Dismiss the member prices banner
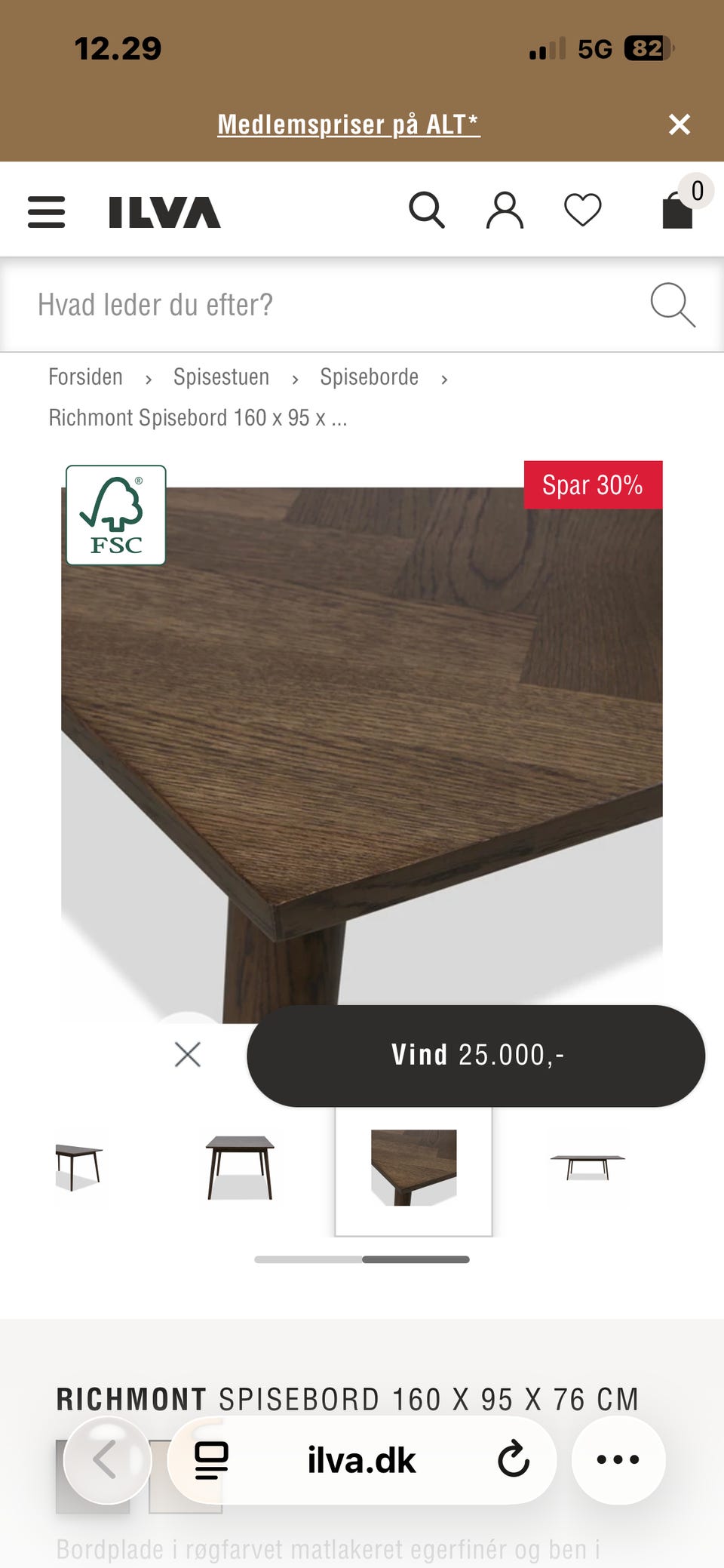Image resolution: width=724 pixels, height=1568 pixels. [x=680, y=125]
